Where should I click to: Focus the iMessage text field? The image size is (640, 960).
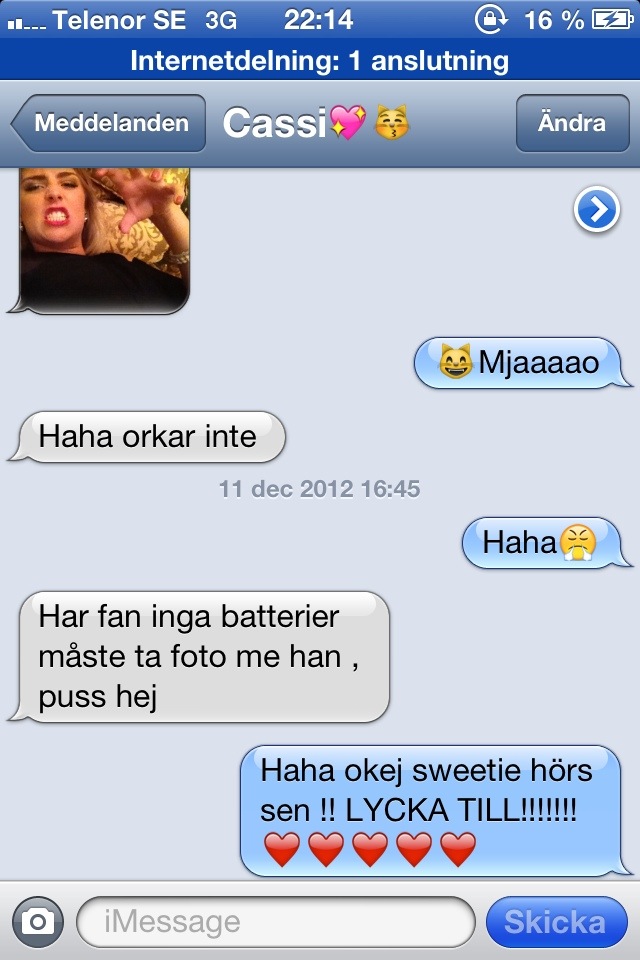tap(275, 921)
